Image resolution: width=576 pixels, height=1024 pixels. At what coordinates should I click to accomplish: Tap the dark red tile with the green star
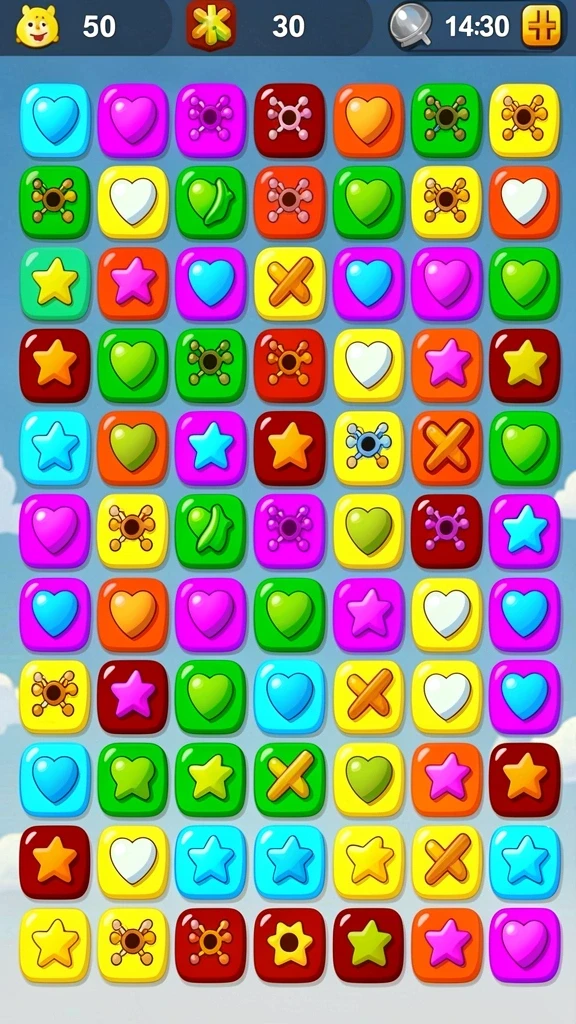pos(369,944)
